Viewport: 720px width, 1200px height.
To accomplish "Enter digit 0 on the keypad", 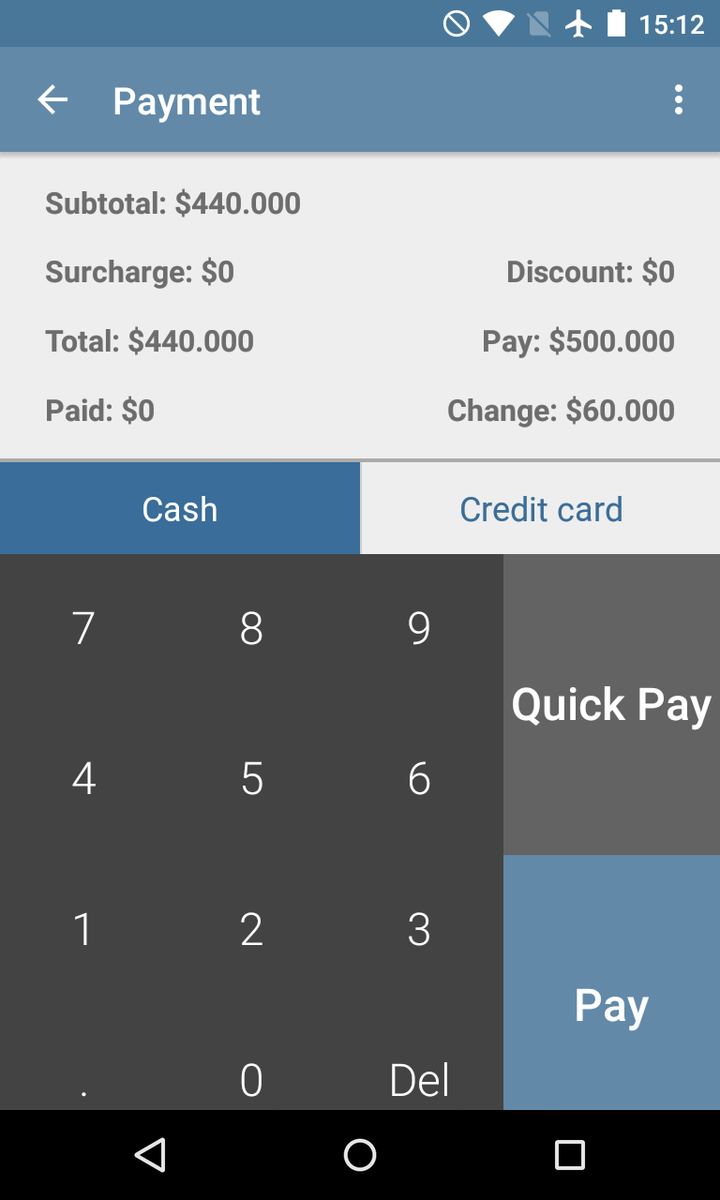I will point(251,1078).
